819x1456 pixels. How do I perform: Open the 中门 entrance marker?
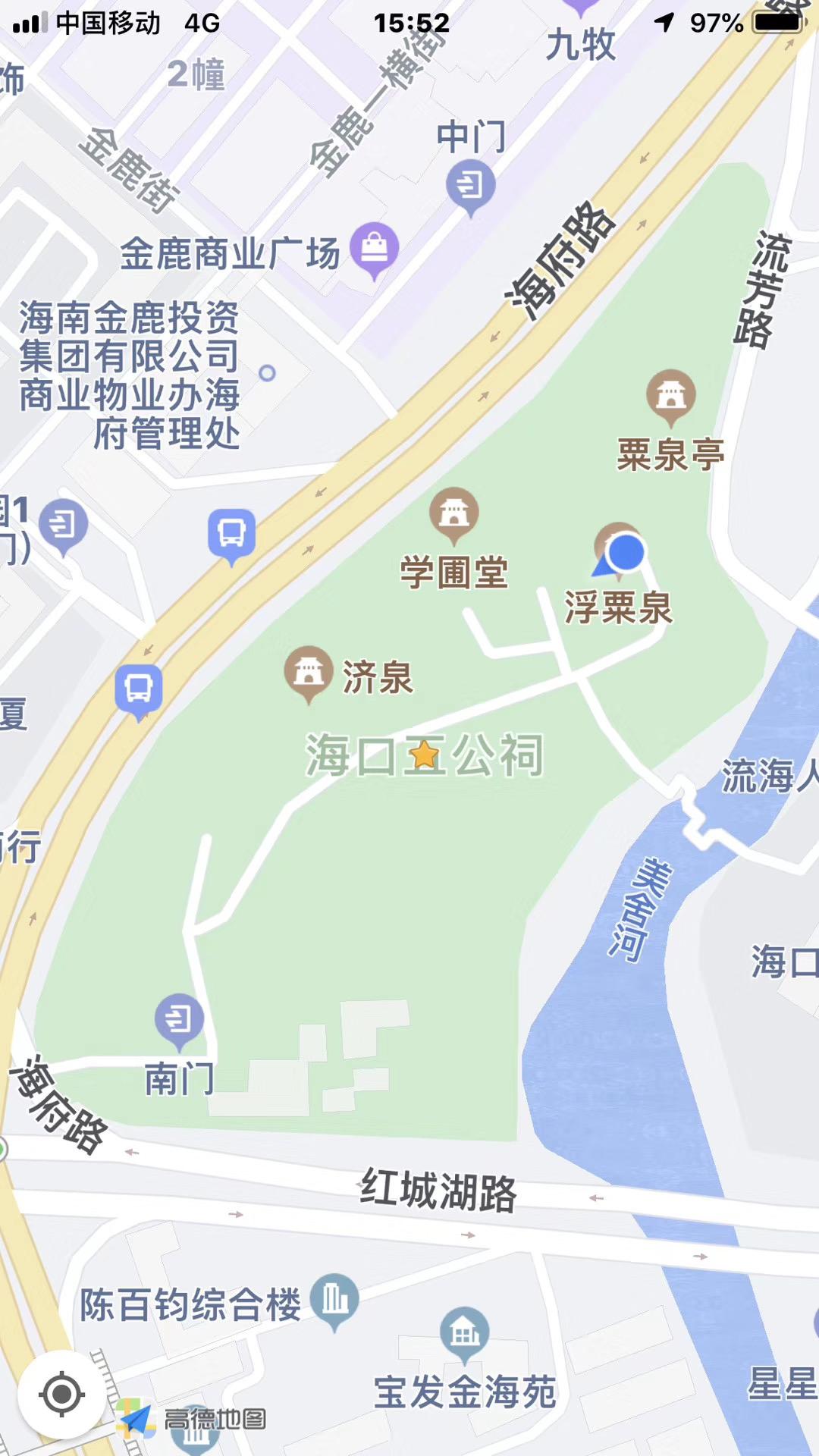(x=470, y=185)
